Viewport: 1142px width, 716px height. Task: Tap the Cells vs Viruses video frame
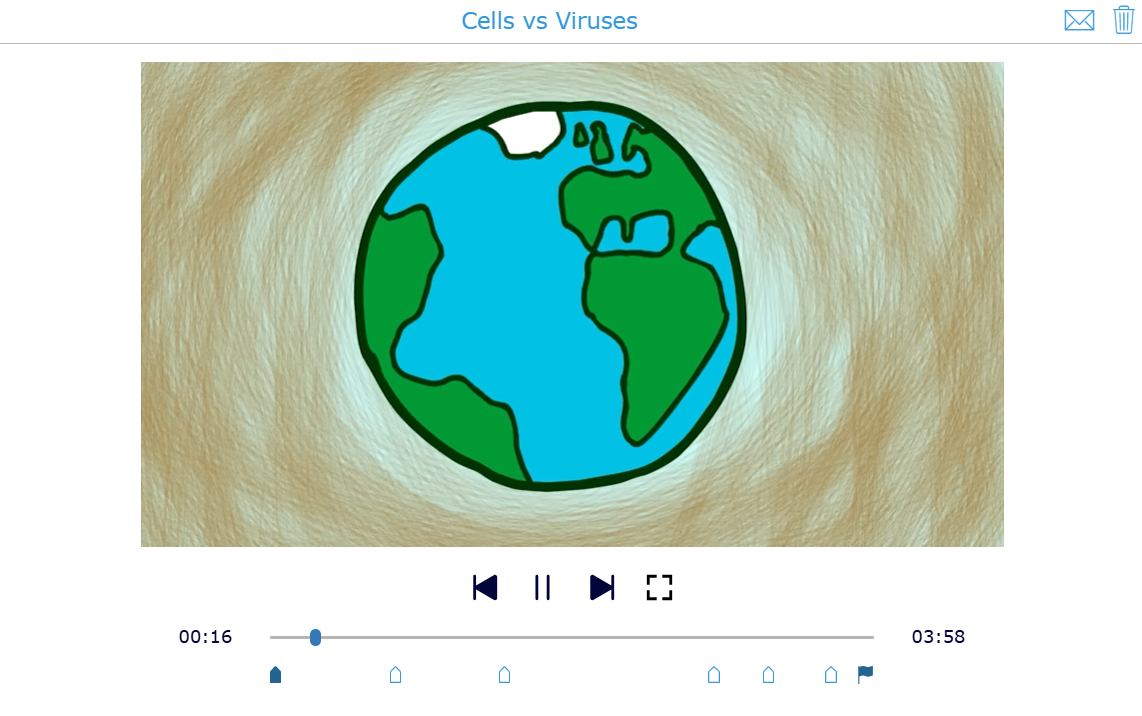(572, 304)
